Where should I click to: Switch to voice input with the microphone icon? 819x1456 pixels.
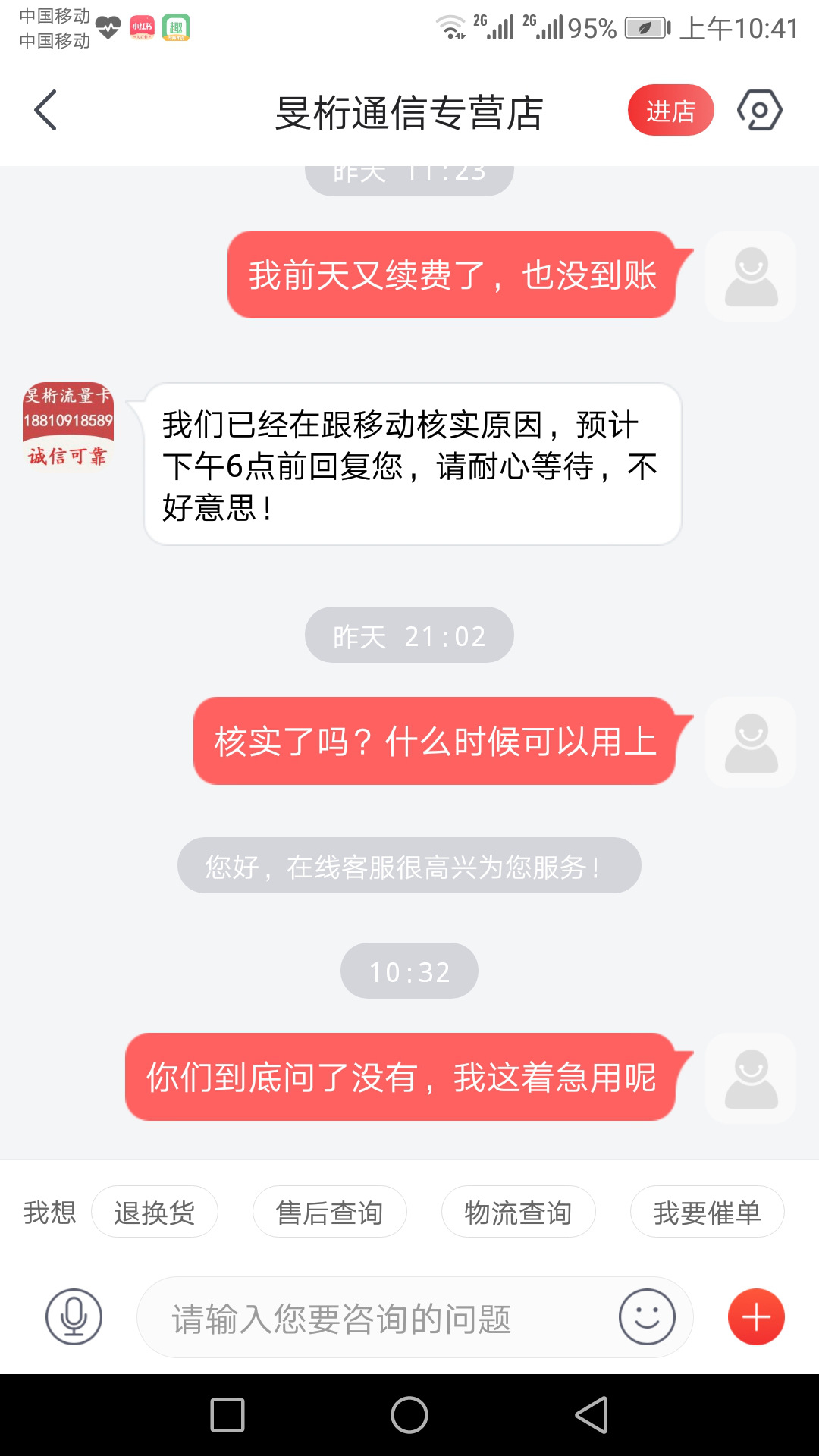click(74, 1317)
